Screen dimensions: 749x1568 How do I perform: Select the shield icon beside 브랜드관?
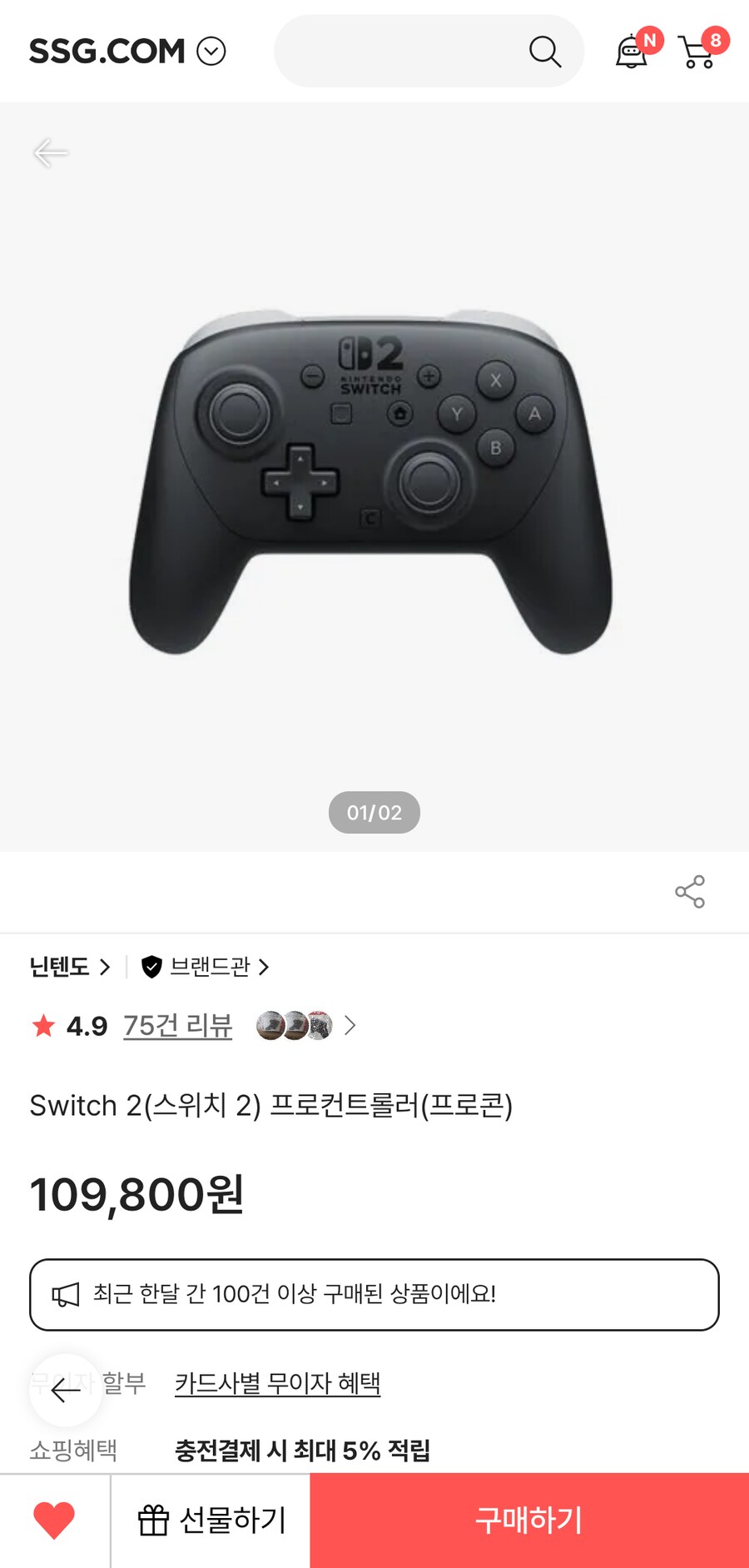(x=150, y=967)
